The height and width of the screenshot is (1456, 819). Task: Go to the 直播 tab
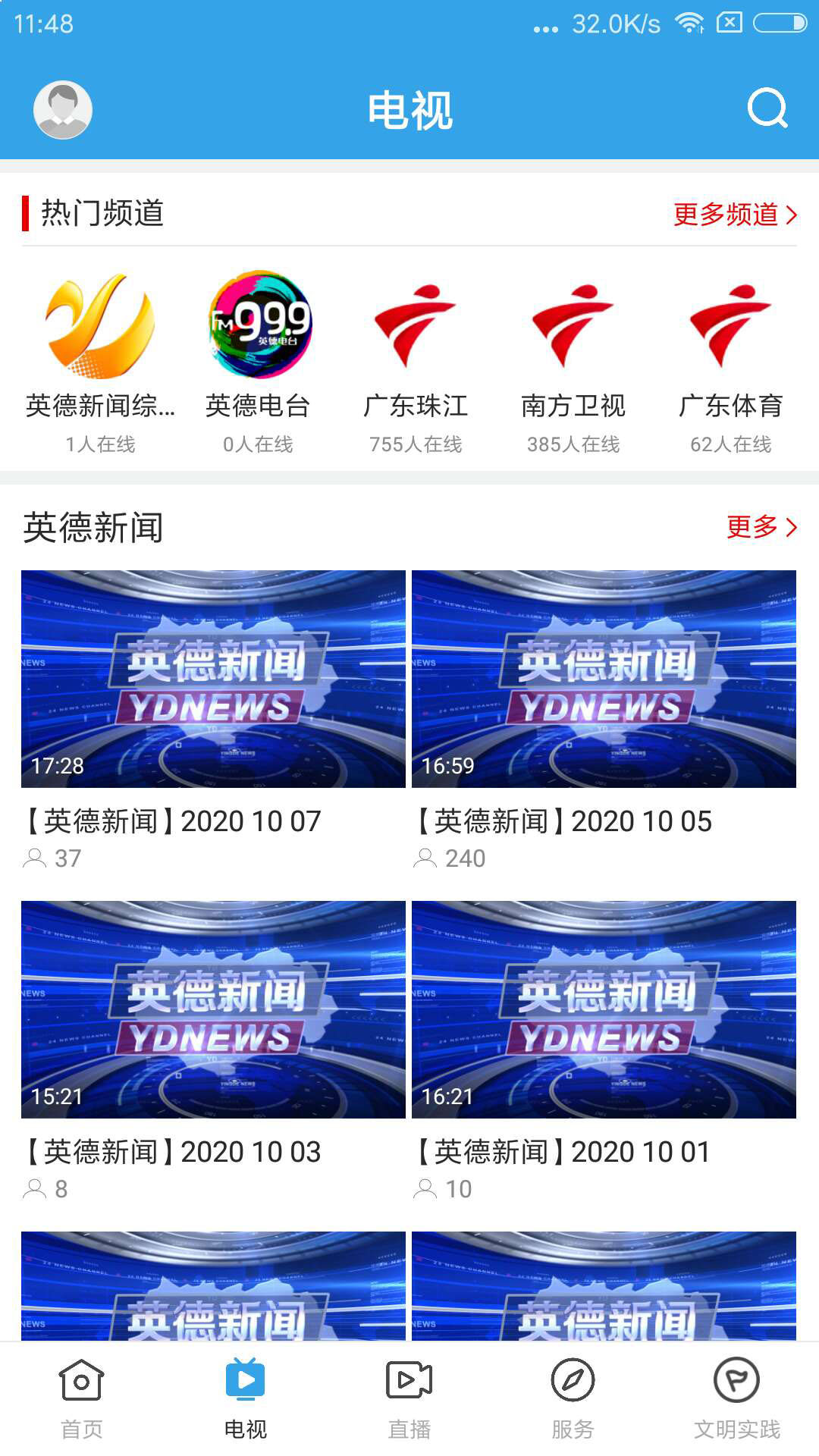409,1399
